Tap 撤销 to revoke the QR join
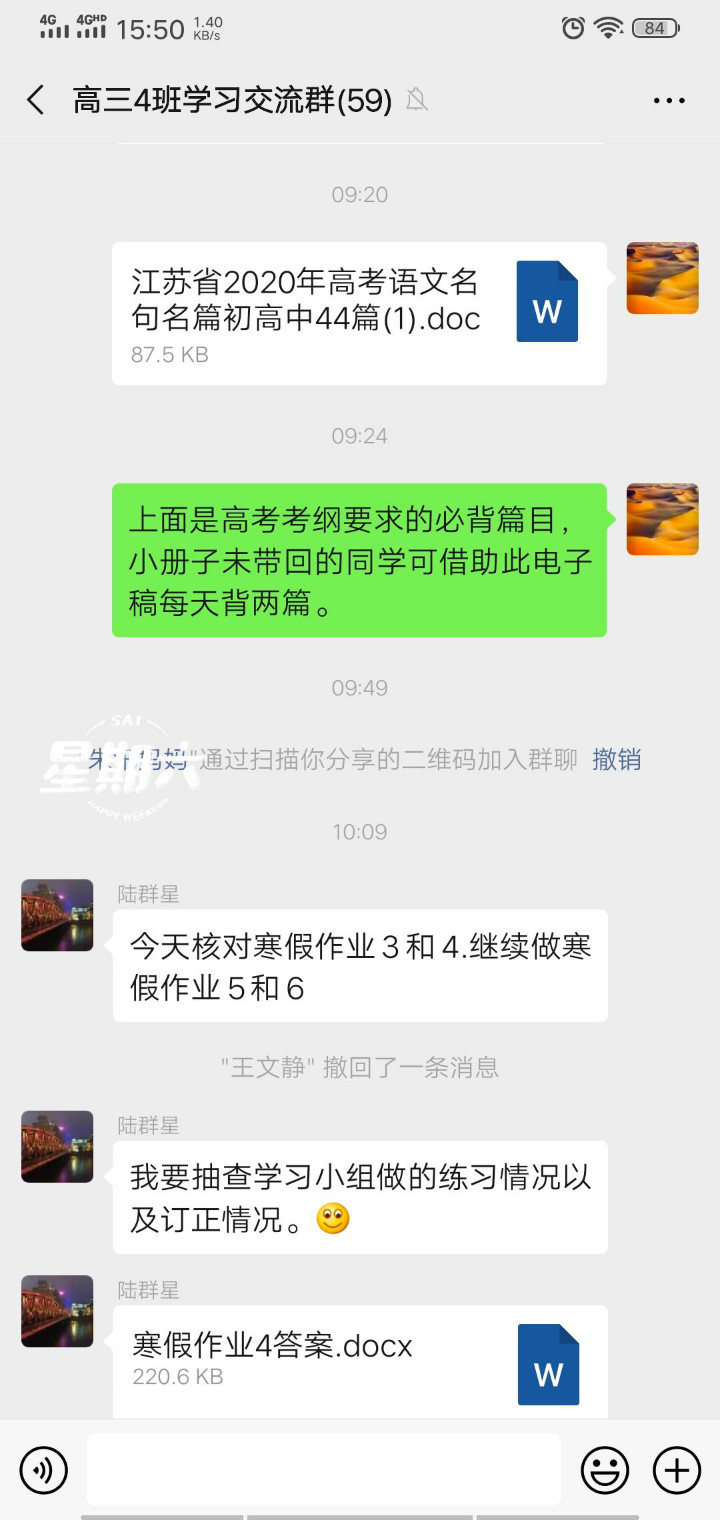This screenshot has height=1520, width=720. coord(616,760)
